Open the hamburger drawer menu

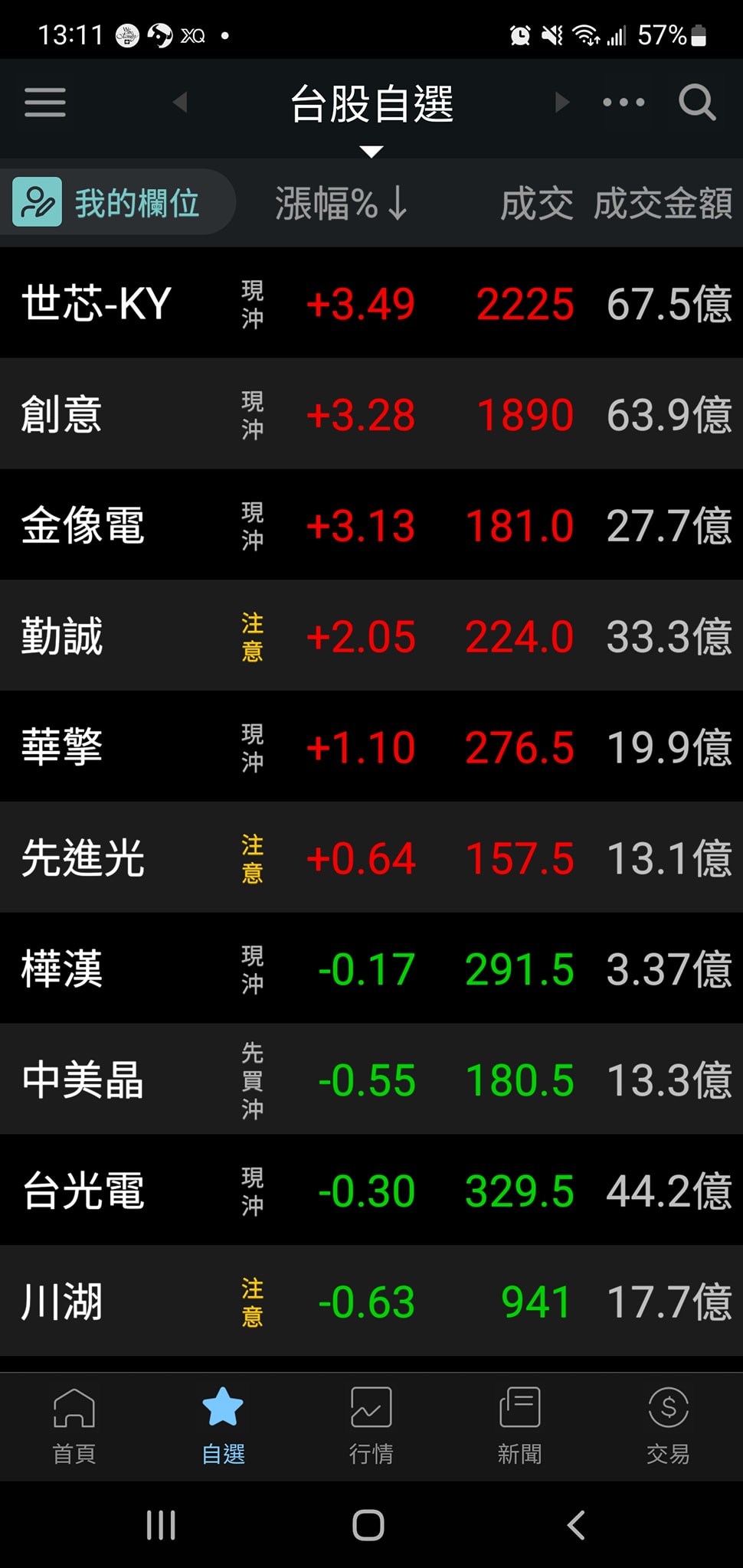point(44,103)
